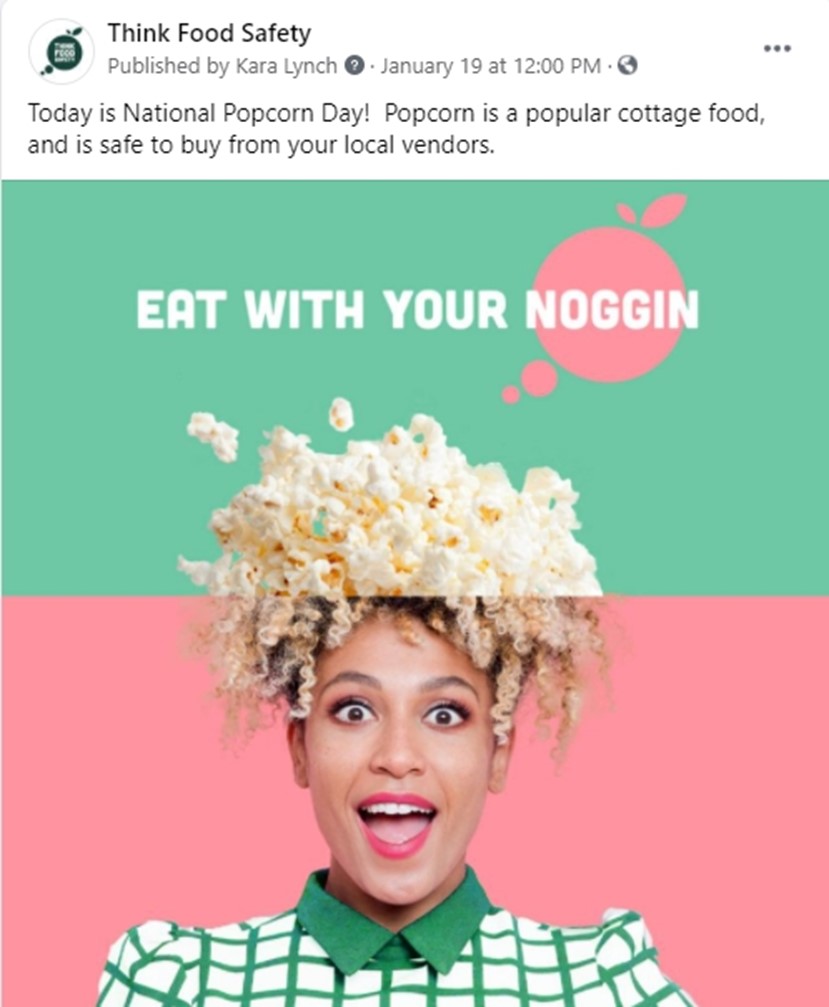Open the January 19 post timestamp
Viewport: 829px width, 1007px height.
(x=491, y=66)
